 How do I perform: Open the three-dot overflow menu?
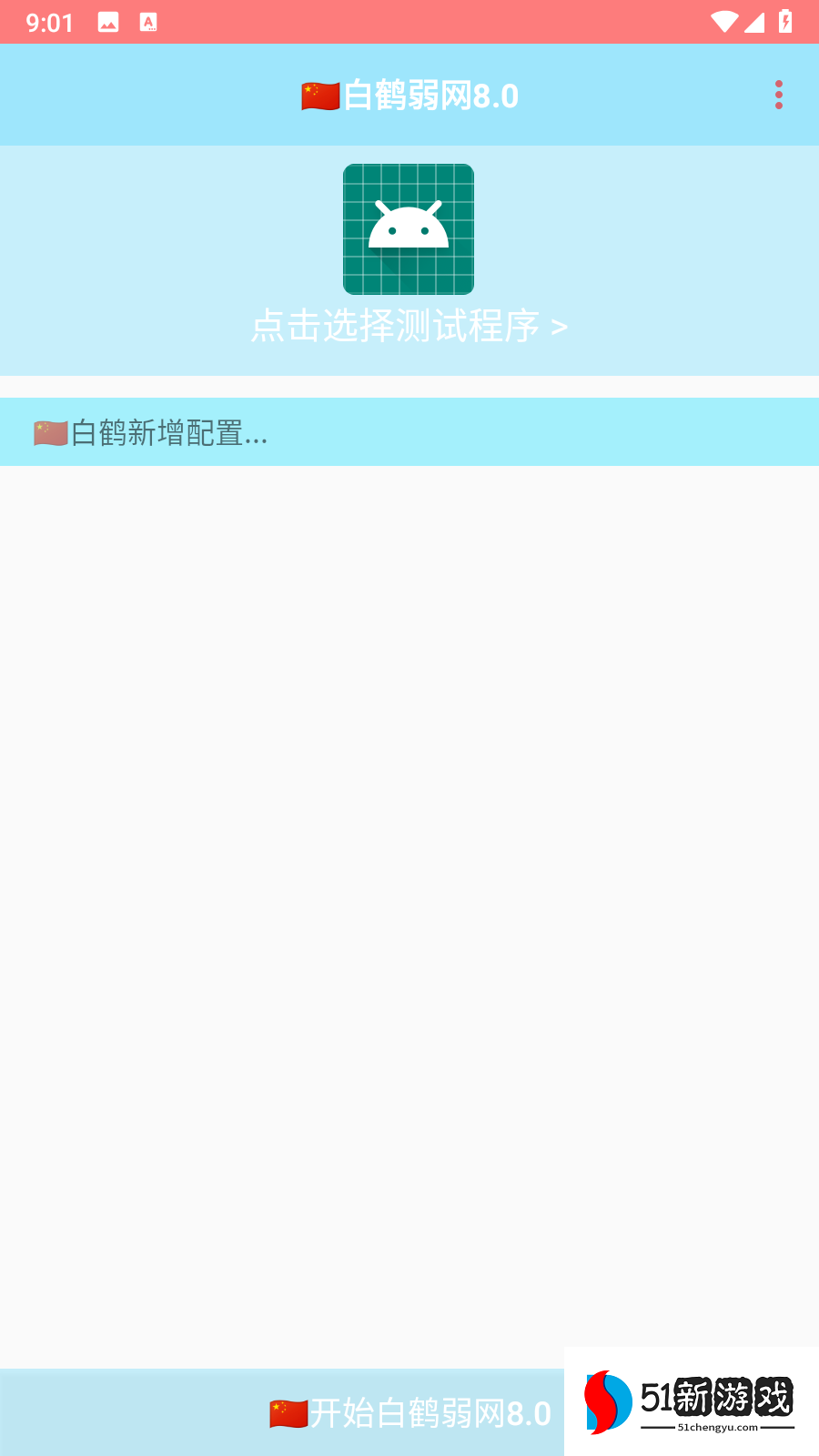(x=778, y=95)
